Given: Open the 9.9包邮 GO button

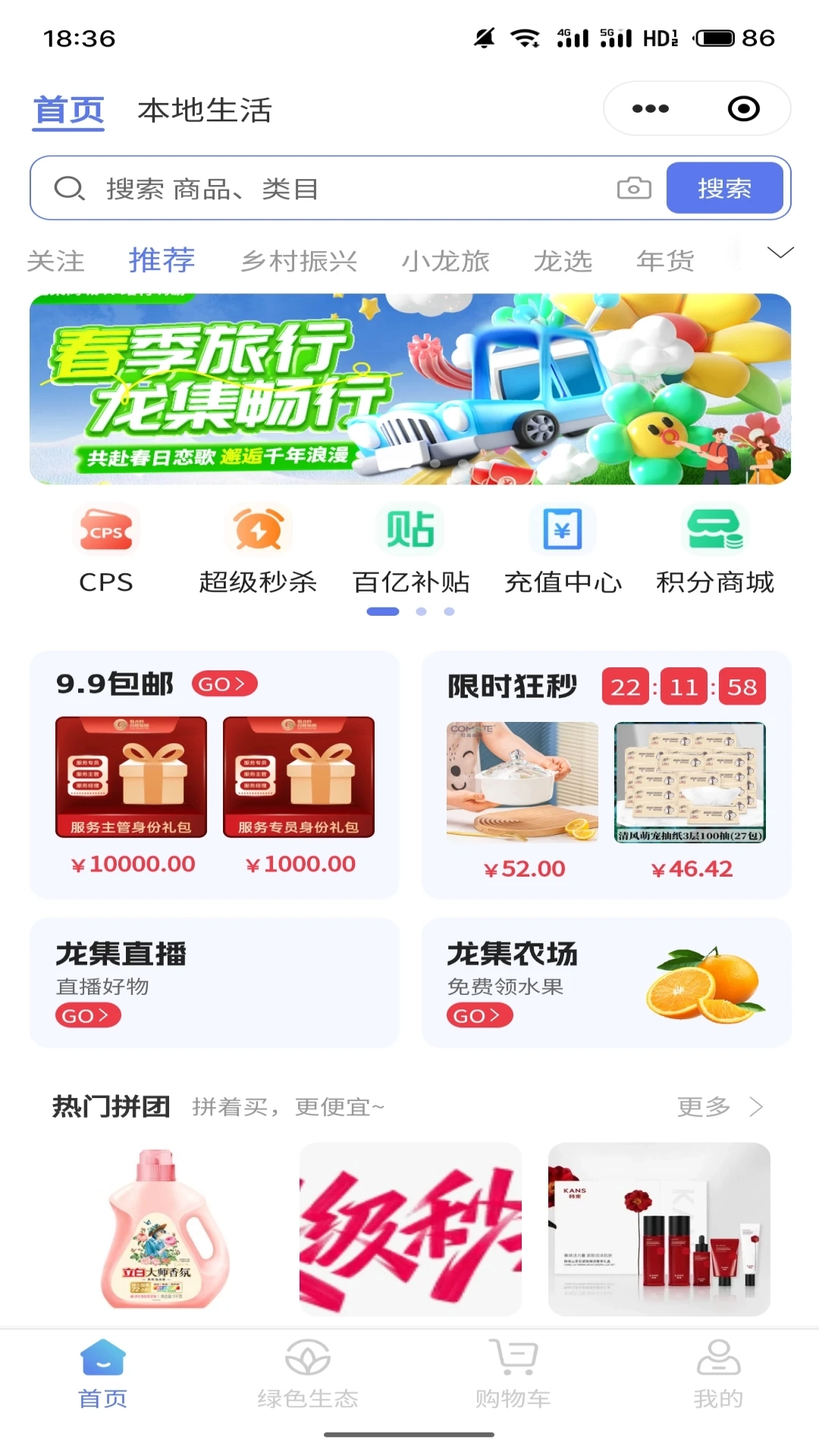Looking at the screenshot, I should [x=224, y=684].
